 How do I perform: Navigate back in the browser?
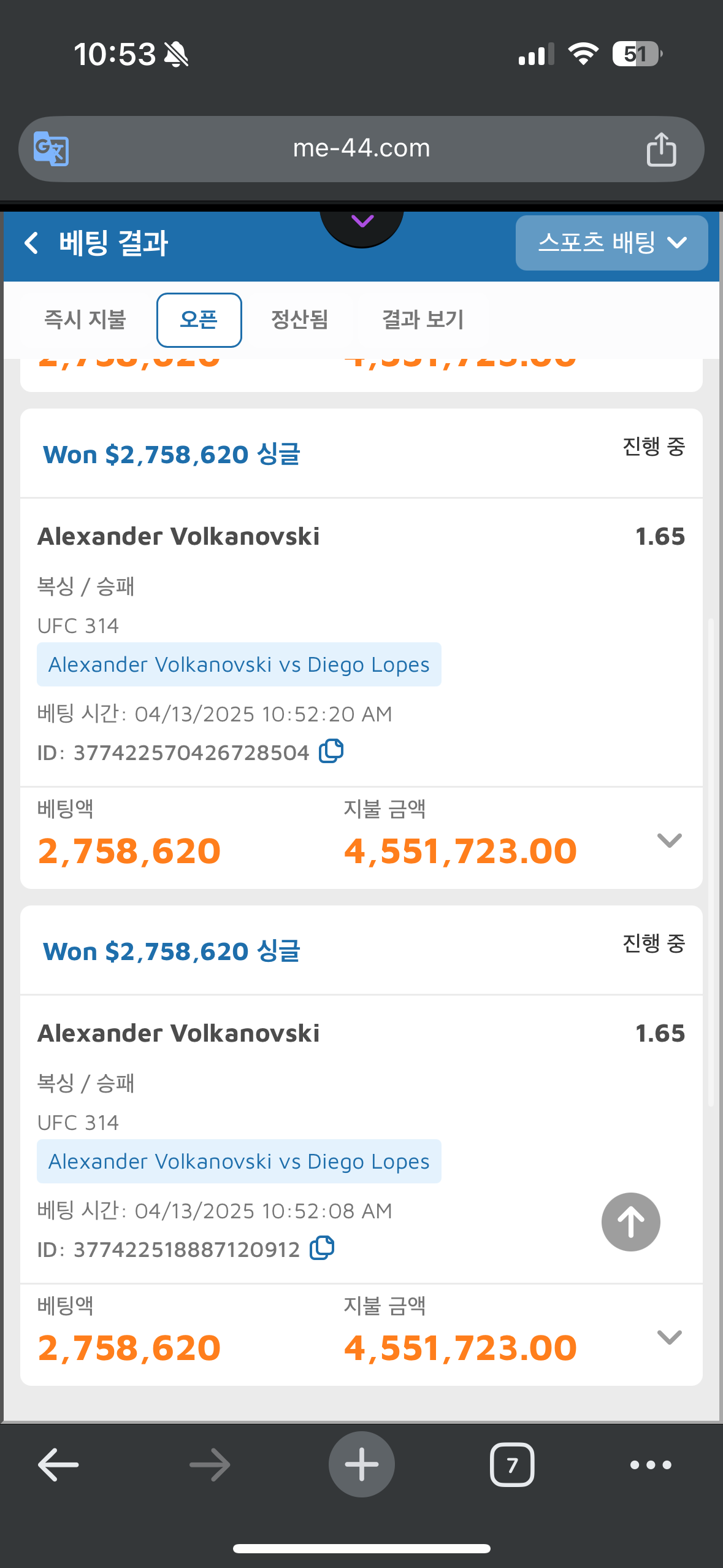pyautogui.click(x=58, y=1465)
